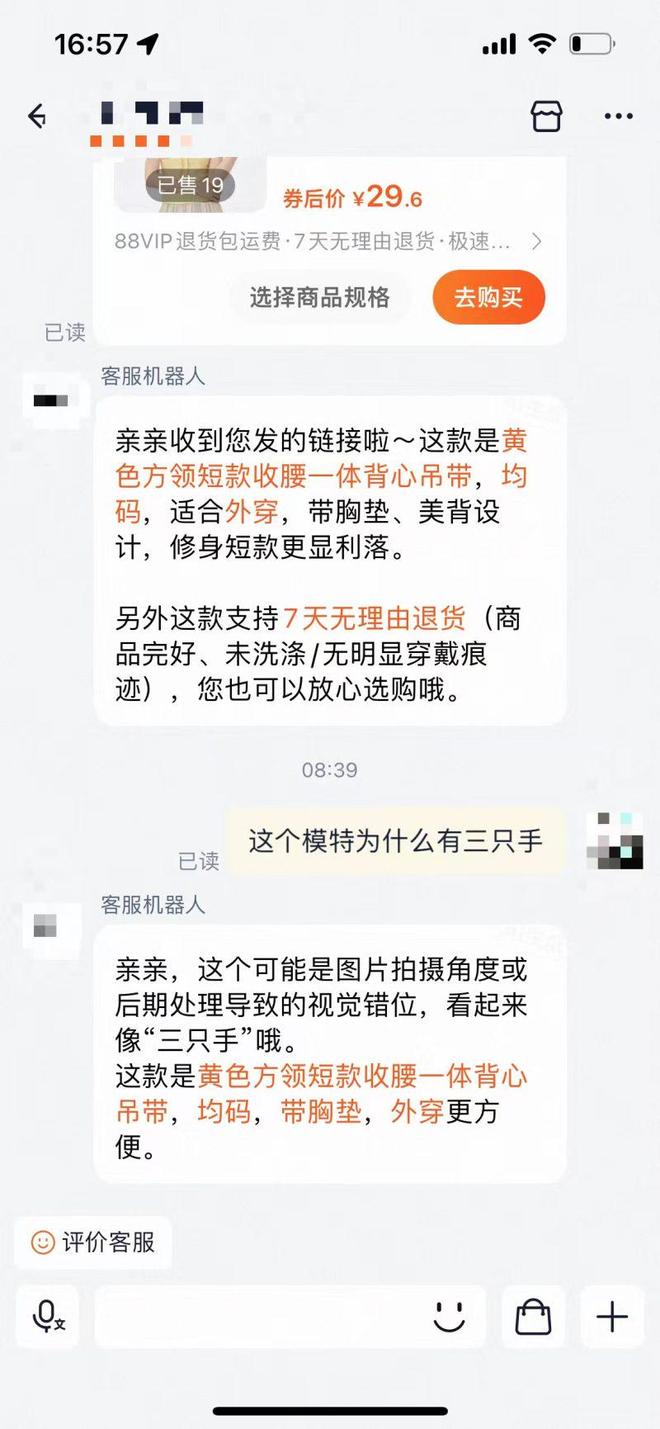Expand the 88VIP return policy chevron
The width and height of the screenshot is (660, 1429).
click(537, 241)
